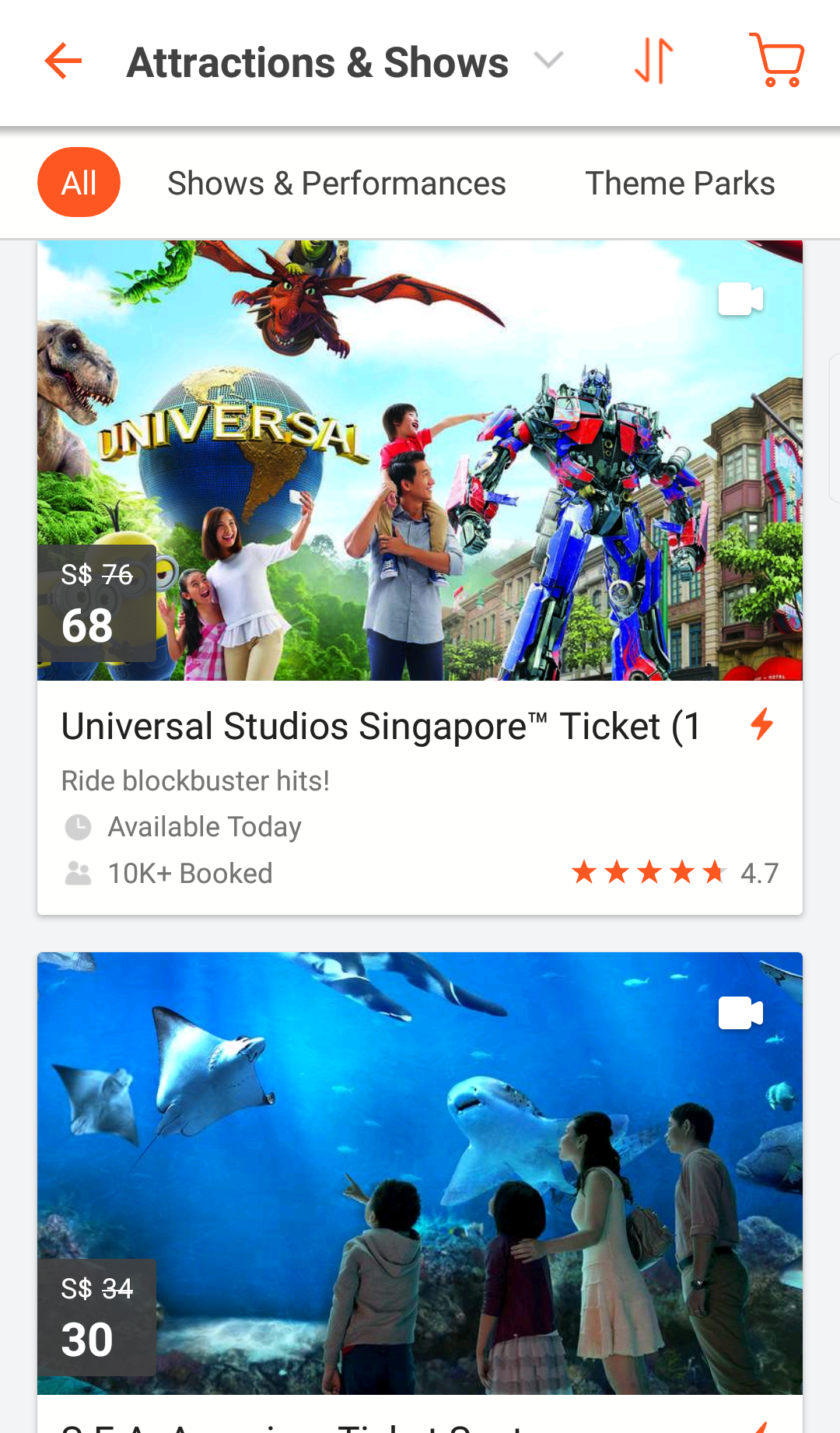Open the sort options icon

pos(653,61)
